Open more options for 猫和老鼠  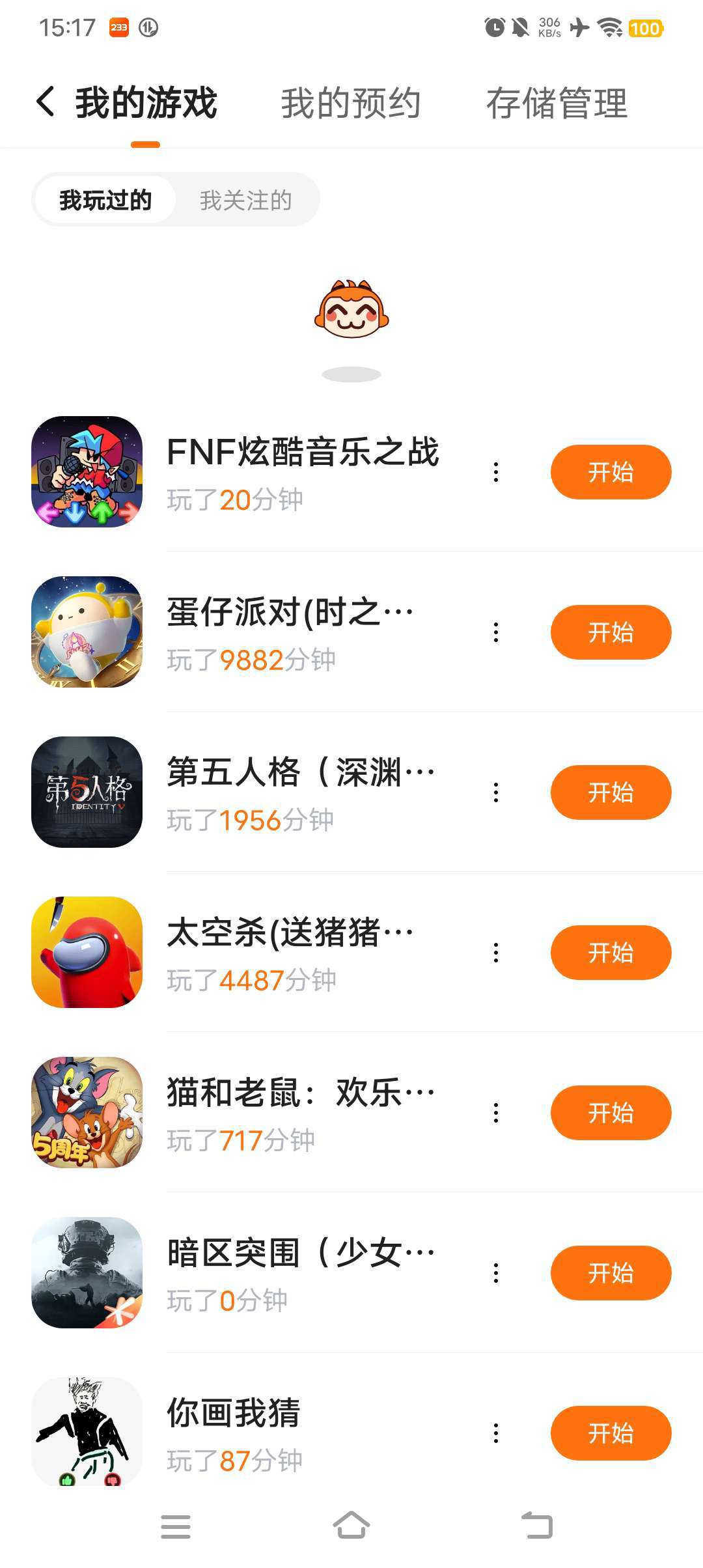pos(496,1113)
